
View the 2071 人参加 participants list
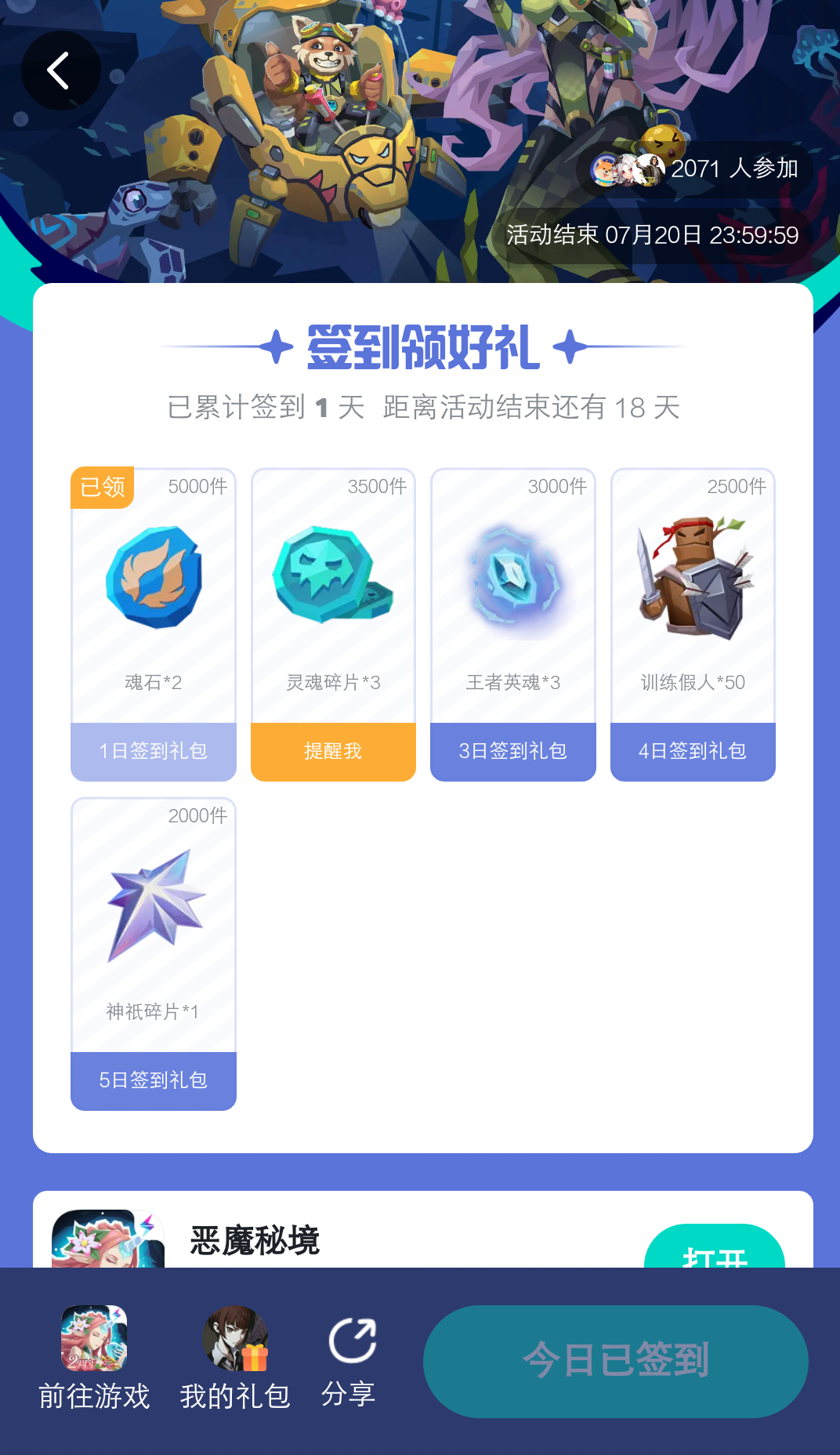696,168
